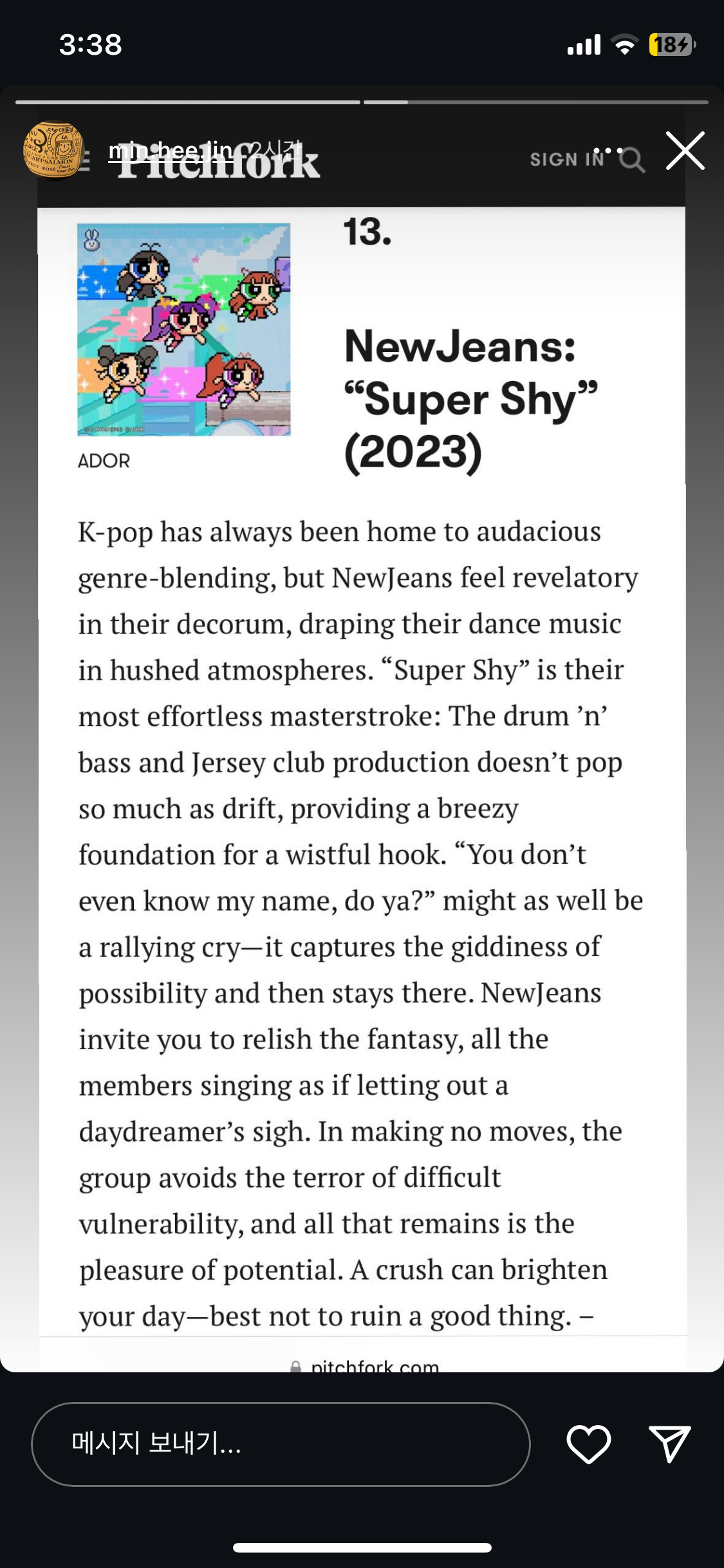Open the story's three-dot options menu

(x=608, y=151)
